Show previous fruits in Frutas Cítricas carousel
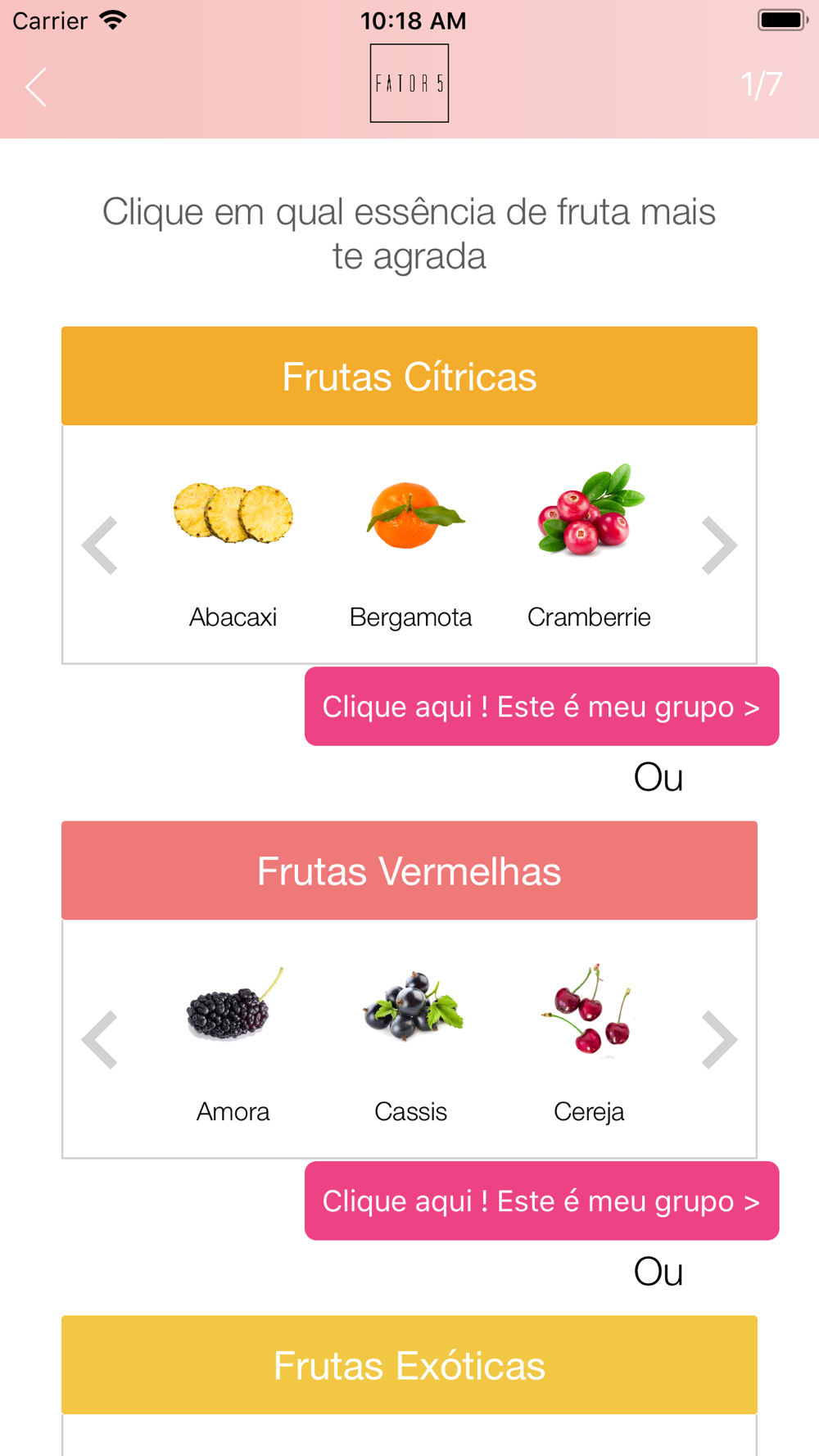Image resolution: width=819 pixels, height=1456 pixels. click(x=100, y=545)
